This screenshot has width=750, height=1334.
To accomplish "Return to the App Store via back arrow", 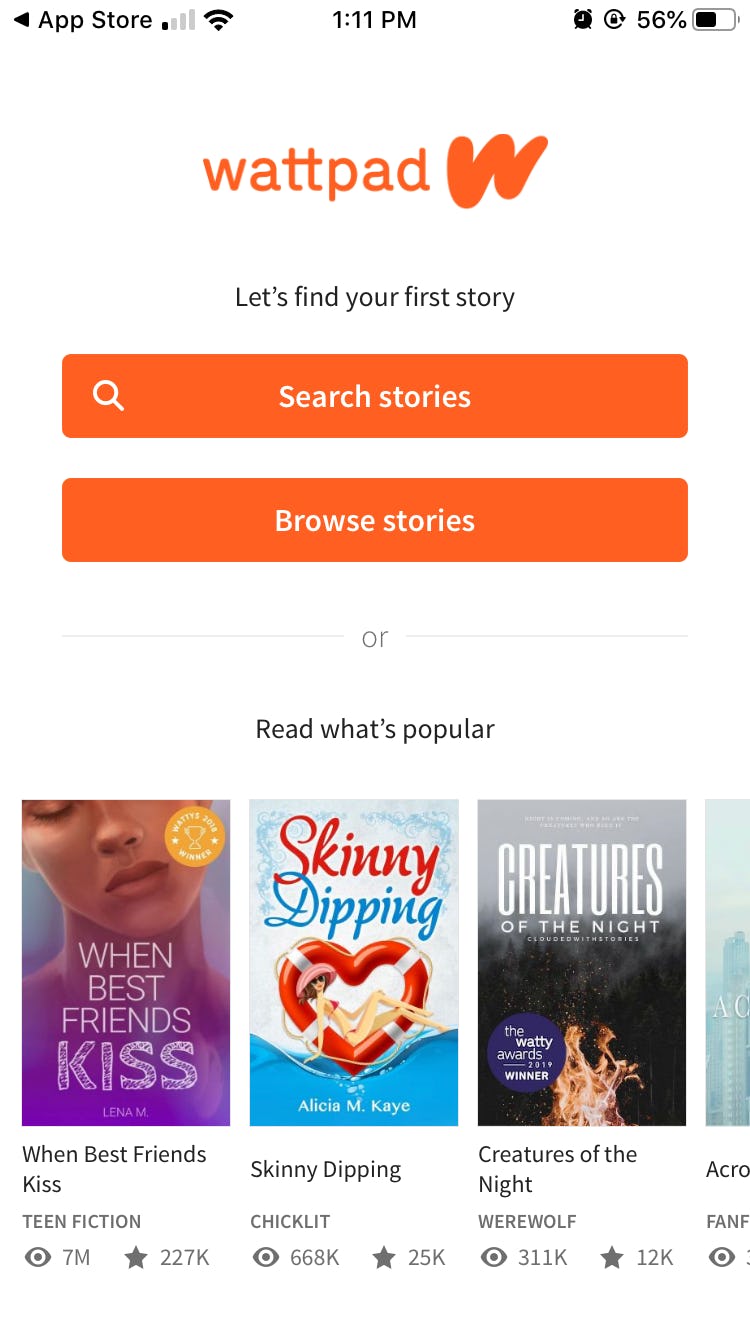I will point(82,20).
